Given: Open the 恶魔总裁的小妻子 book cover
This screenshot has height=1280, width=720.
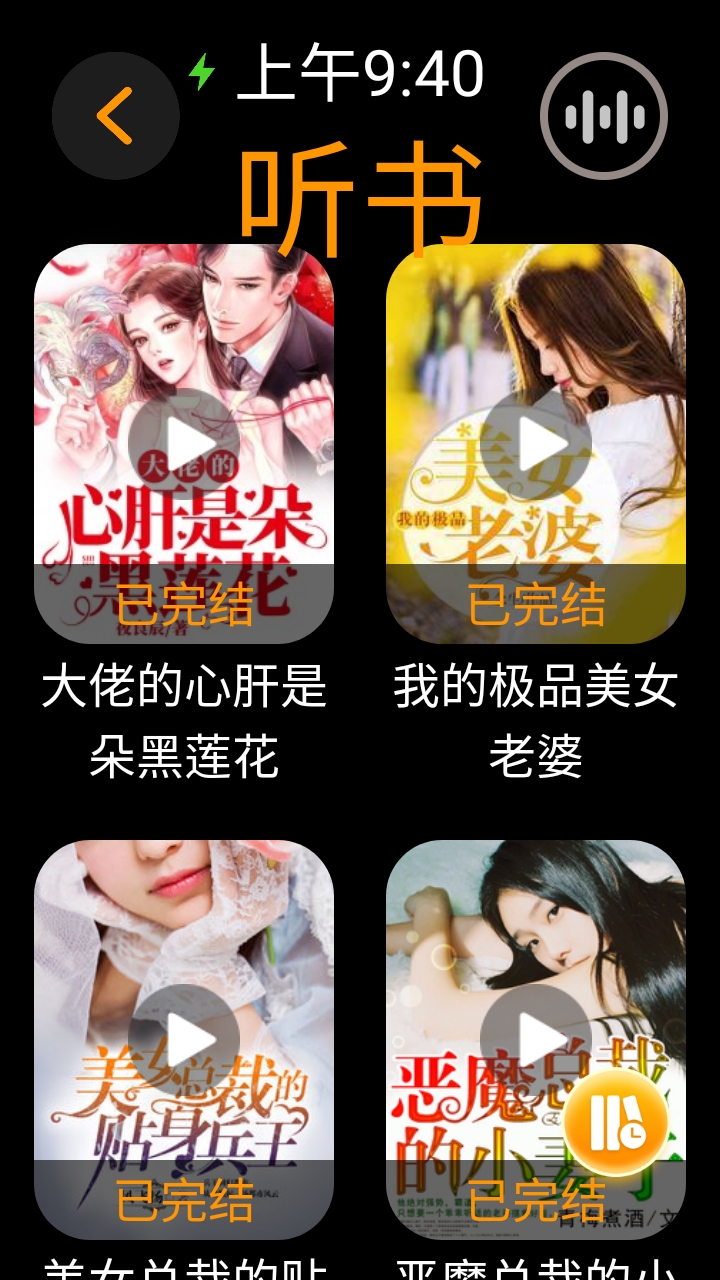Looking at the screenshot, I should tap(536, 1040).
